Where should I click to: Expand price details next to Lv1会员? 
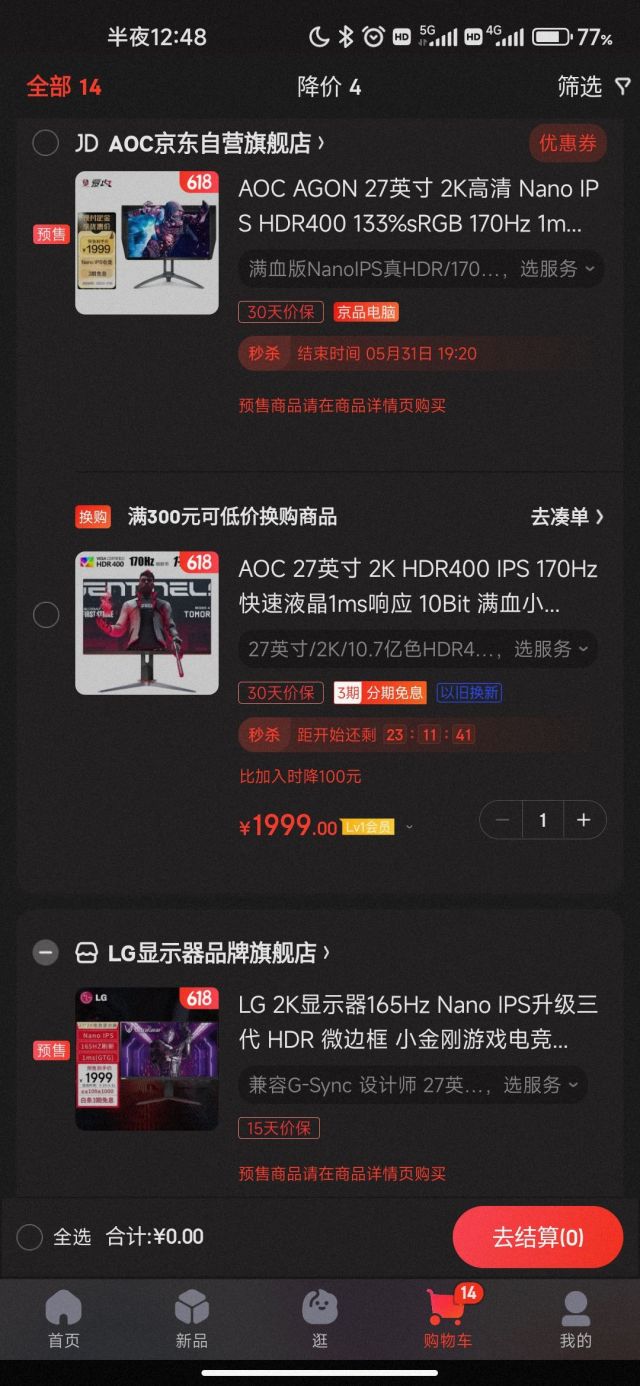pyautogui.click(x=409, y=827)
